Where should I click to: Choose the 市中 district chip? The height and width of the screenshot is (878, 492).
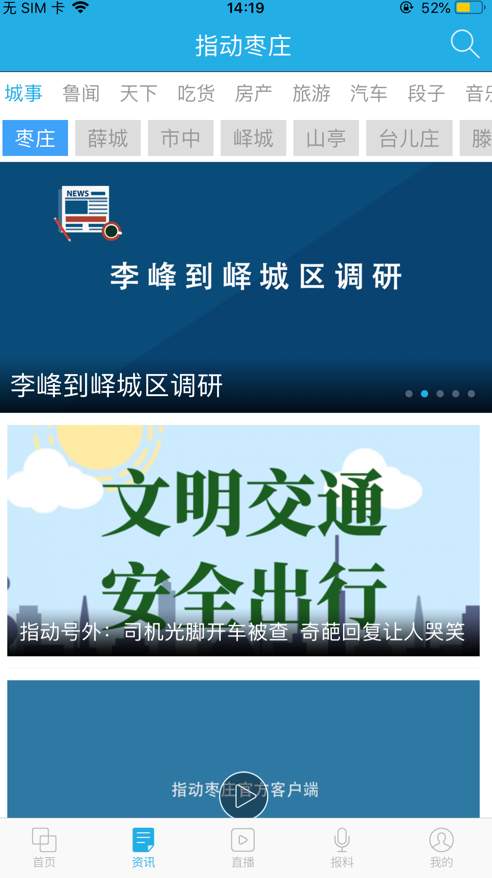[x=181, y=138]
